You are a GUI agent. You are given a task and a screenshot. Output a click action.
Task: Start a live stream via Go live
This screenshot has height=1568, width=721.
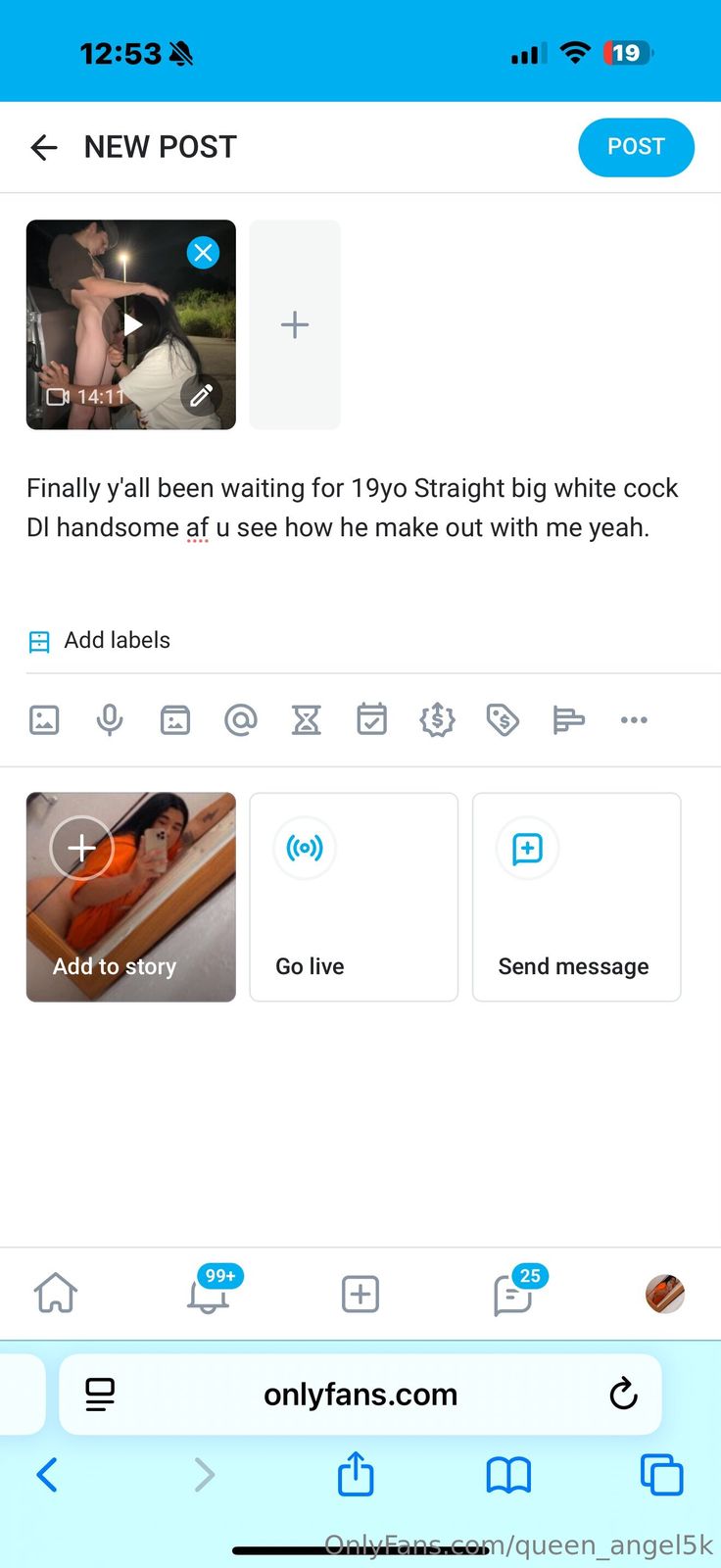pyautogui.click(x=354, y=897)
